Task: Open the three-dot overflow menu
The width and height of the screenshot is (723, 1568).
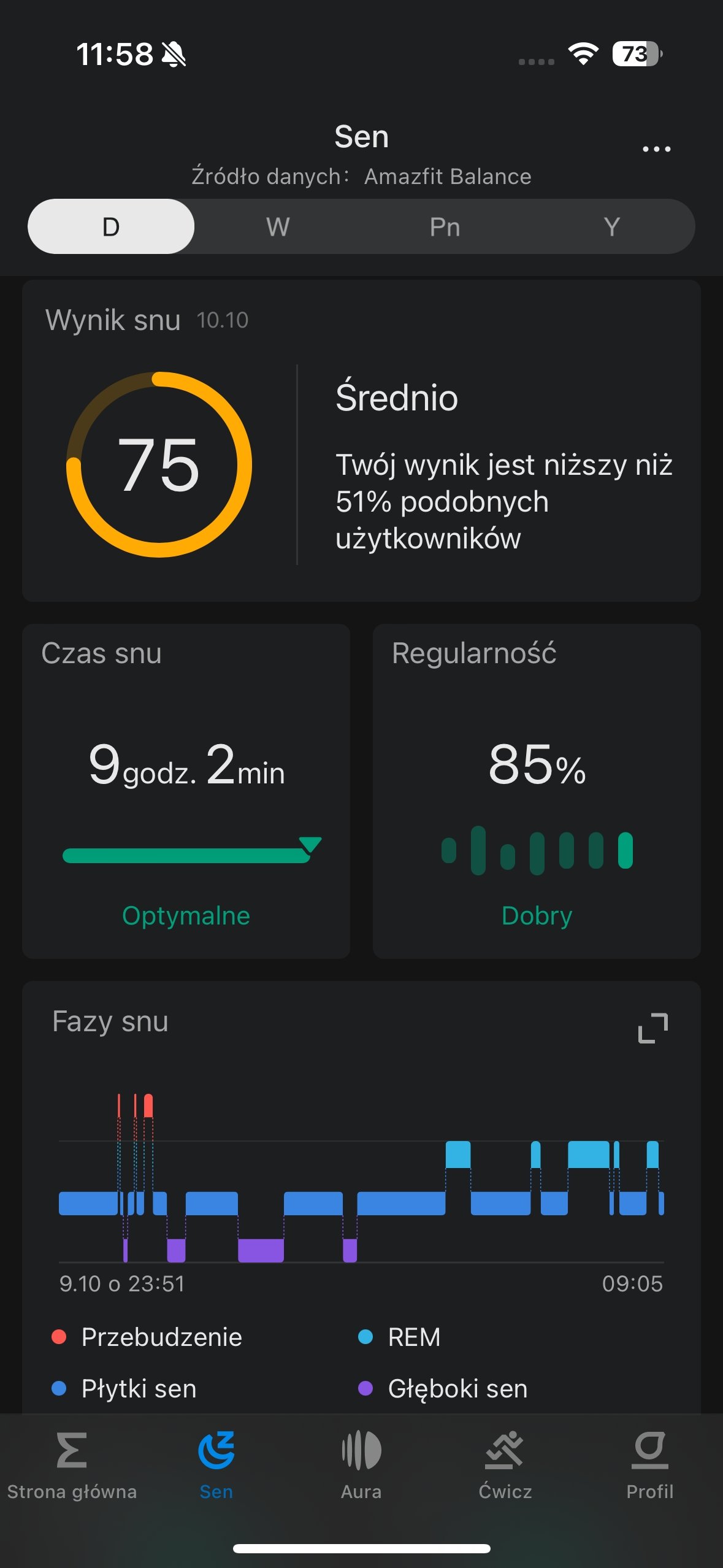Action: 656,149
